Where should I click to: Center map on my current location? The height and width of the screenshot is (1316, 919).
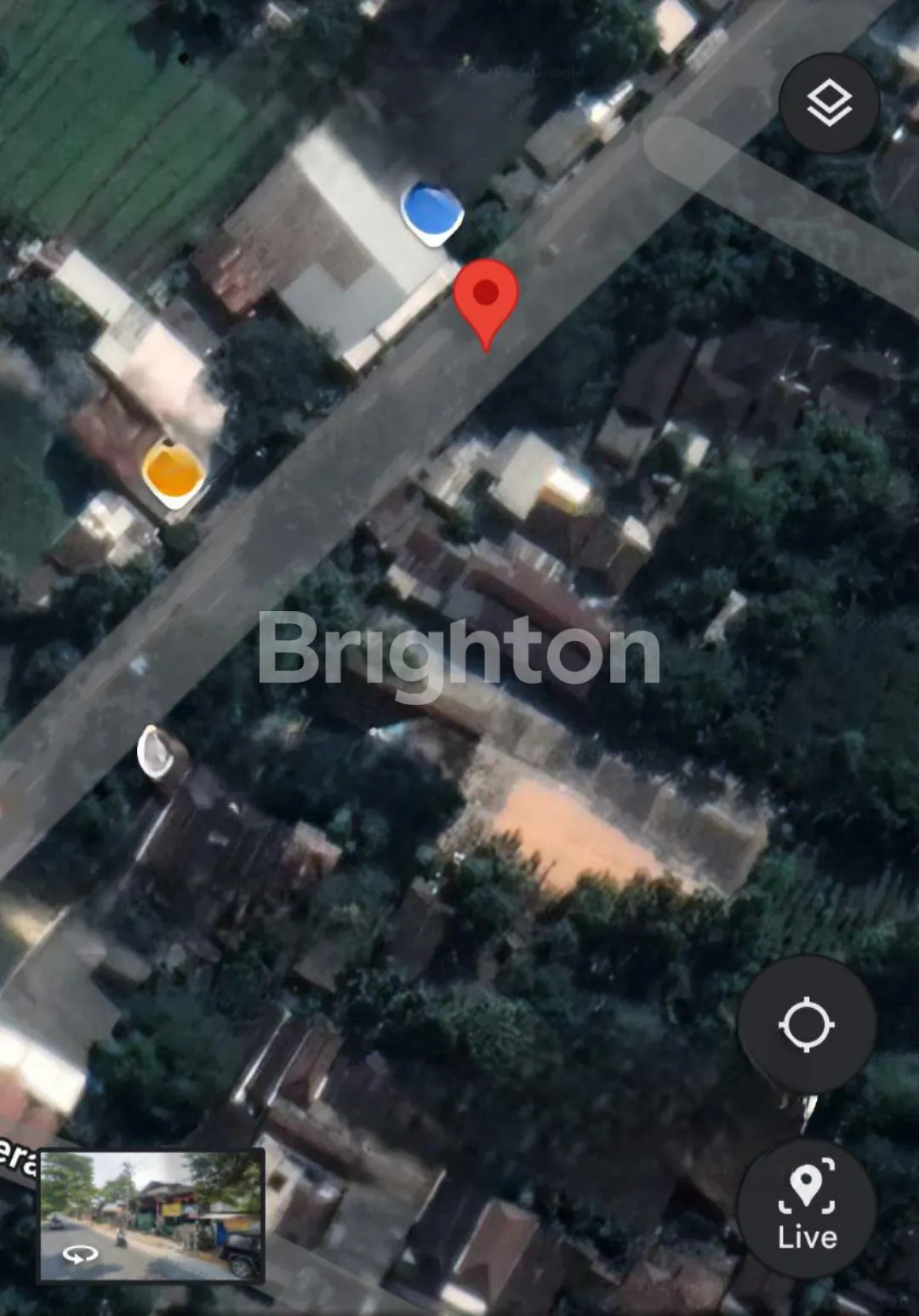pyautogui.click(x=806, y=1024)
